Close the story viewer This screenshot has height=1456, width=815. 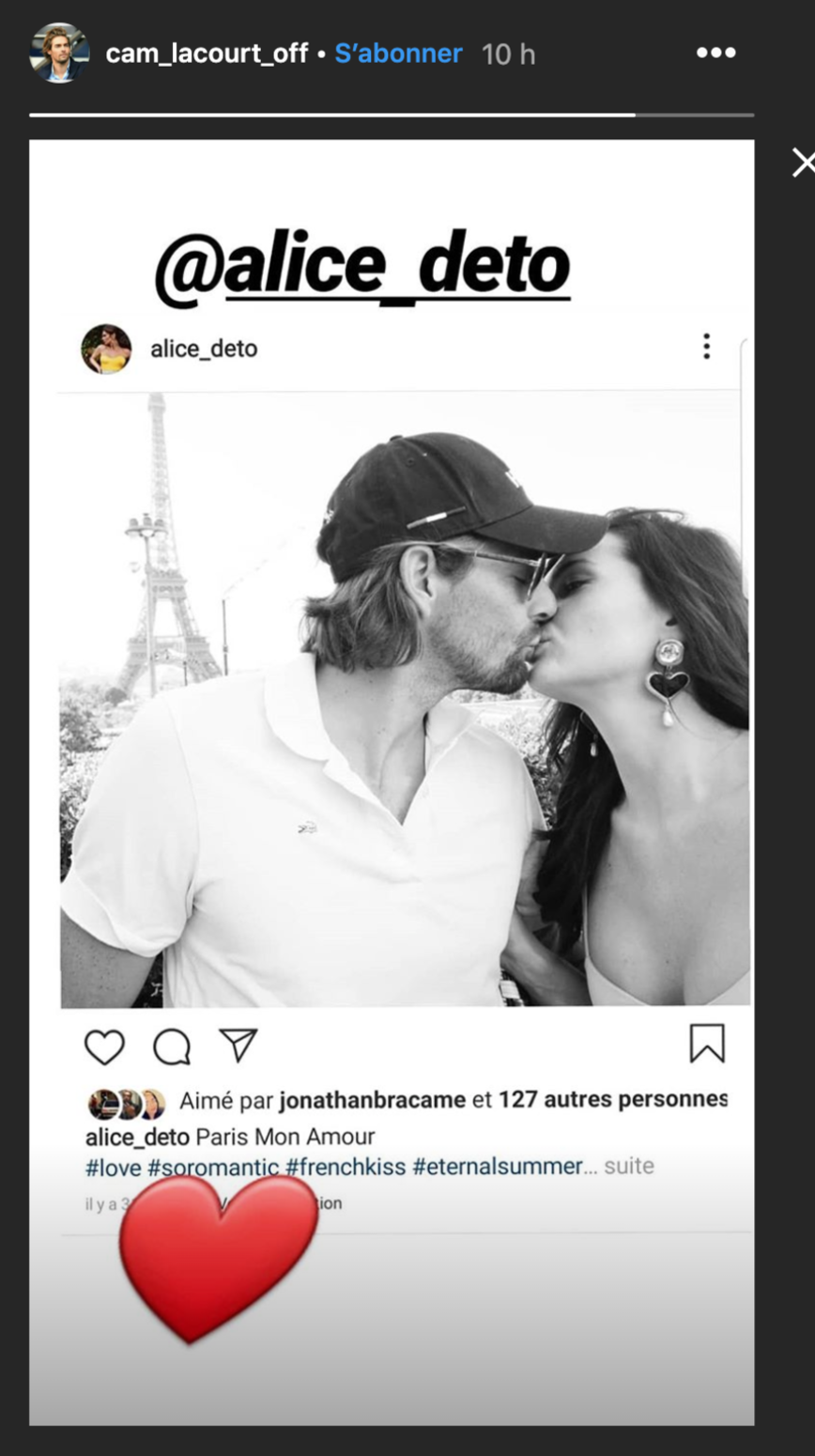[803, 163]
